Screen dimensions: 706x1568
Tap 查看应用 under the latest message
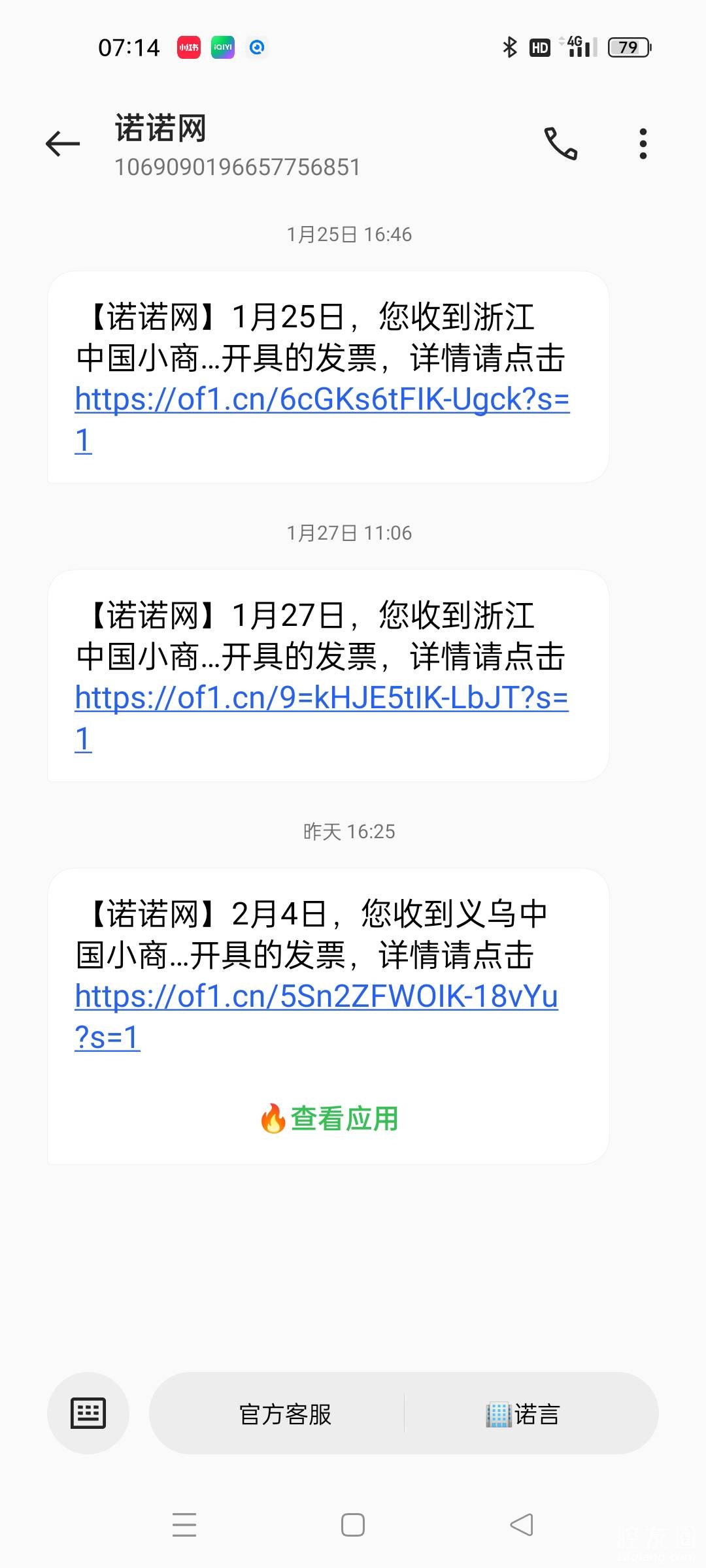[329, 1119]
